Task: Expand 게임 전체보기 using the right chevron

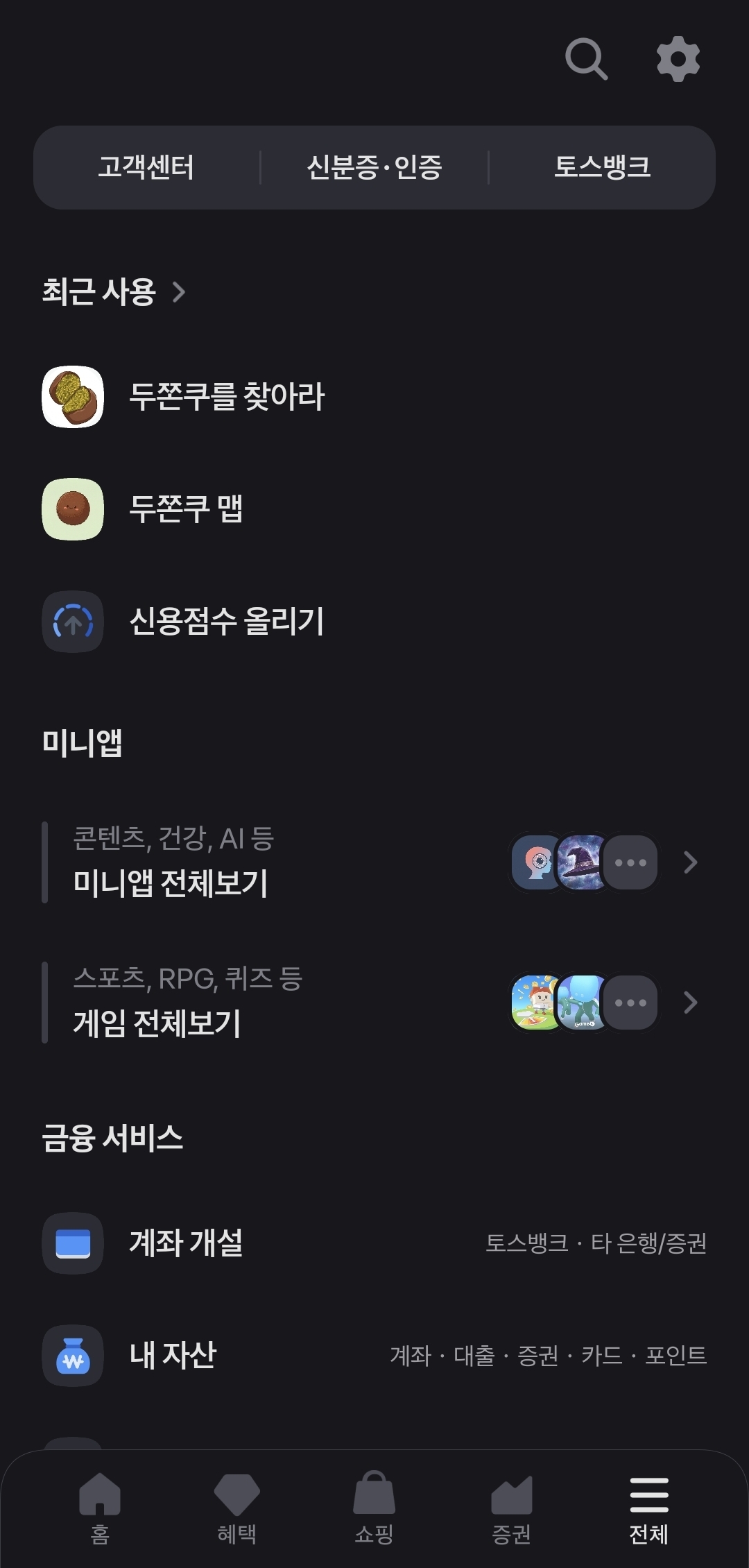Action: pyautogui.click(x=690, y=1003)
